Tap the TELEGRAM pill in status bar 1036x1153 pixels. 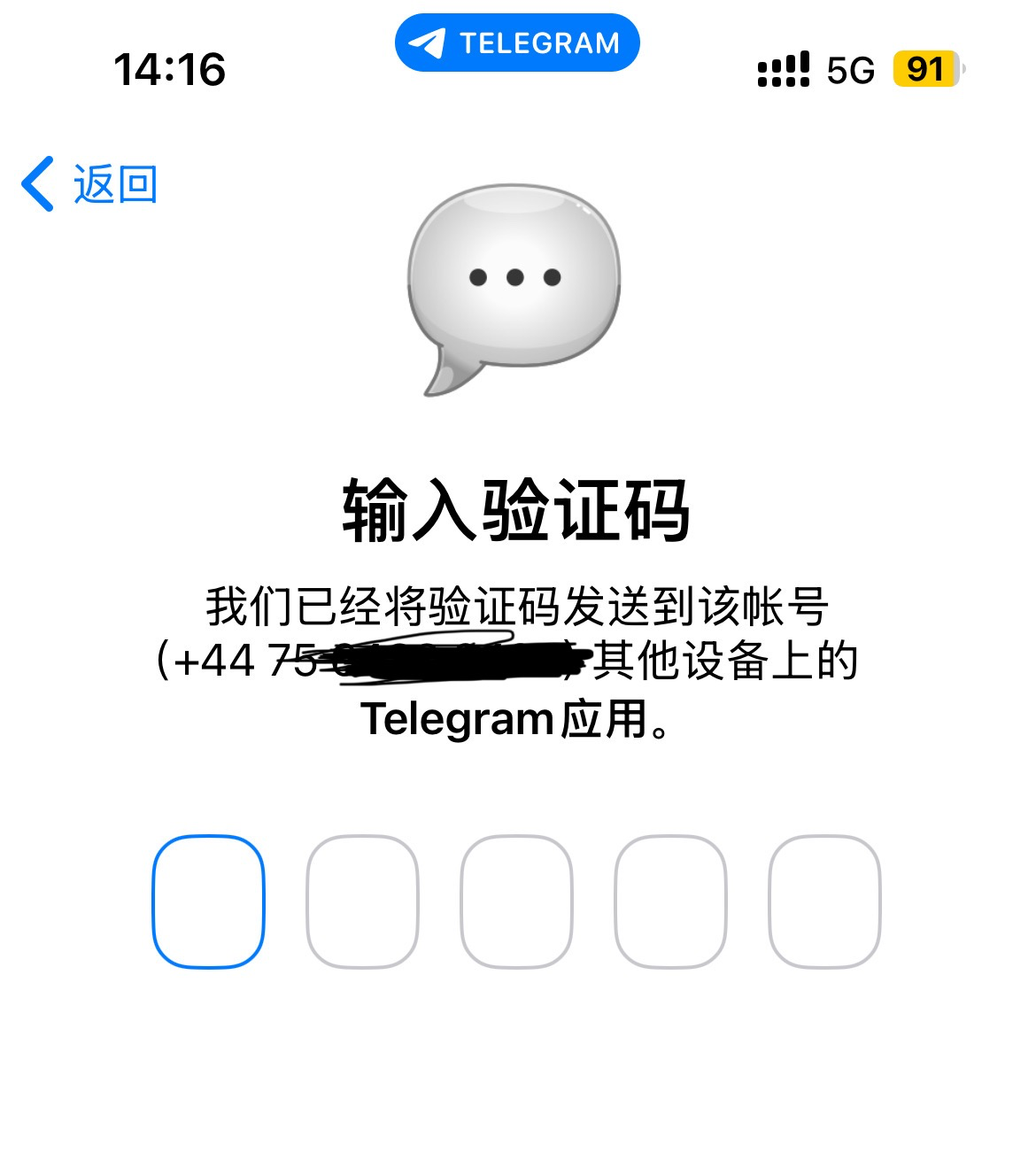tap(516, 43)
